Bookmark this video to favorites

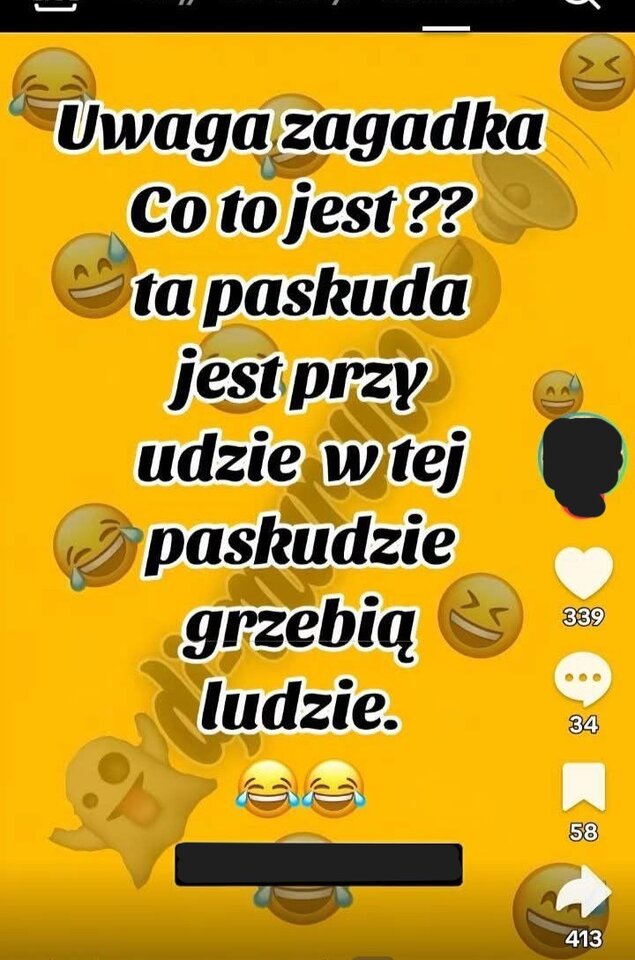(583, 787)
